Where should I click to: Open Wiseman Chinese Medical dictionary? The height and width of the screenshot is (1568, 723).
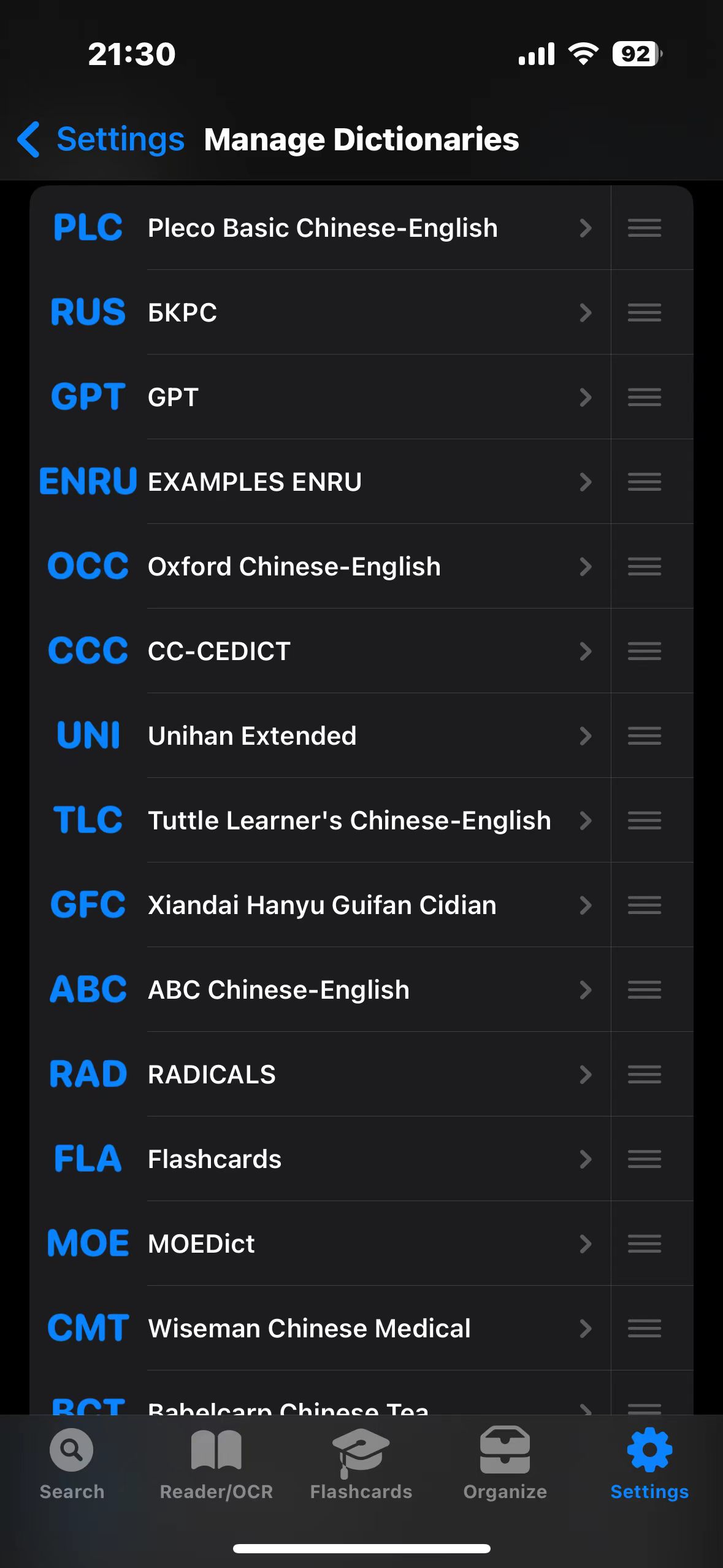point(320,1328)
